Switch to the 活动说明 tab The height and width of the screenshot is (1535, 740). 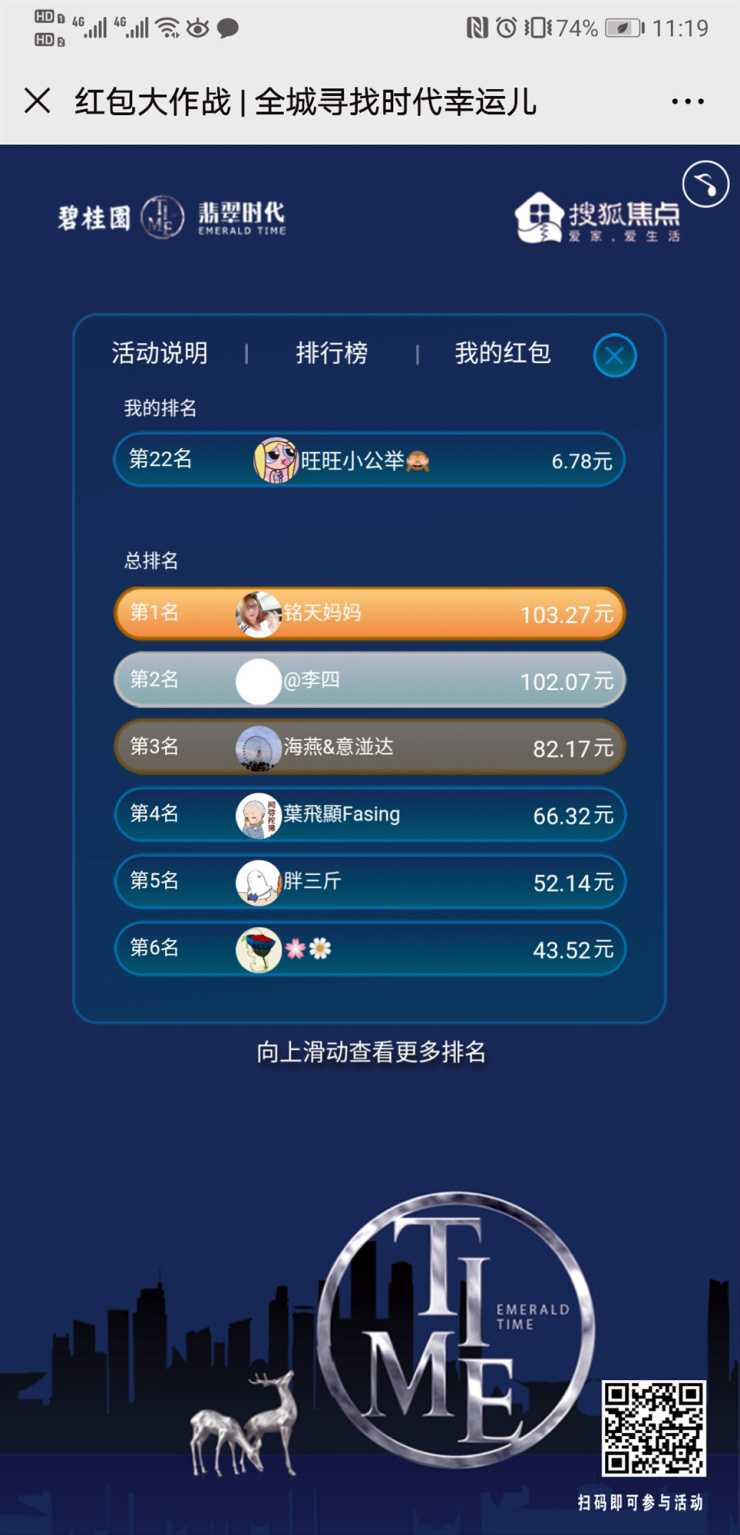(160, 353)
